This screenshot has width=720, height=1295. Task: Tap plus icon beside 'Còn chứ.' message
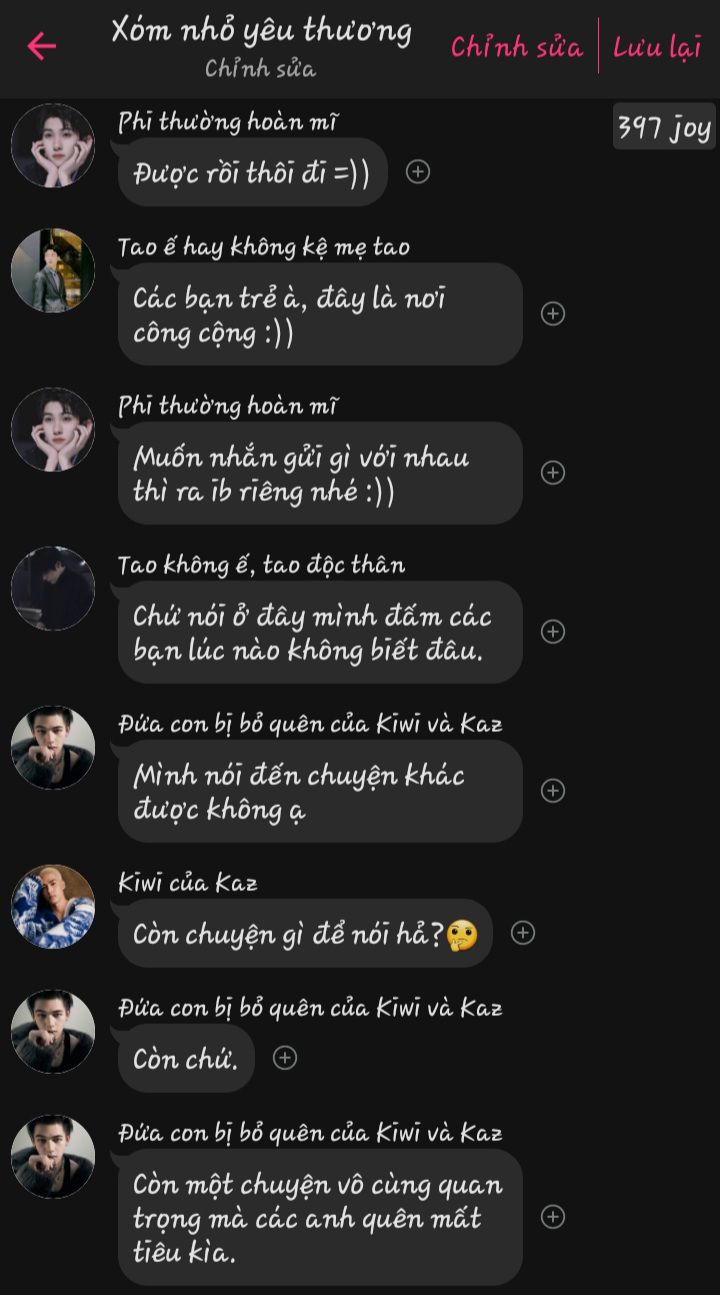point(285,1058)
